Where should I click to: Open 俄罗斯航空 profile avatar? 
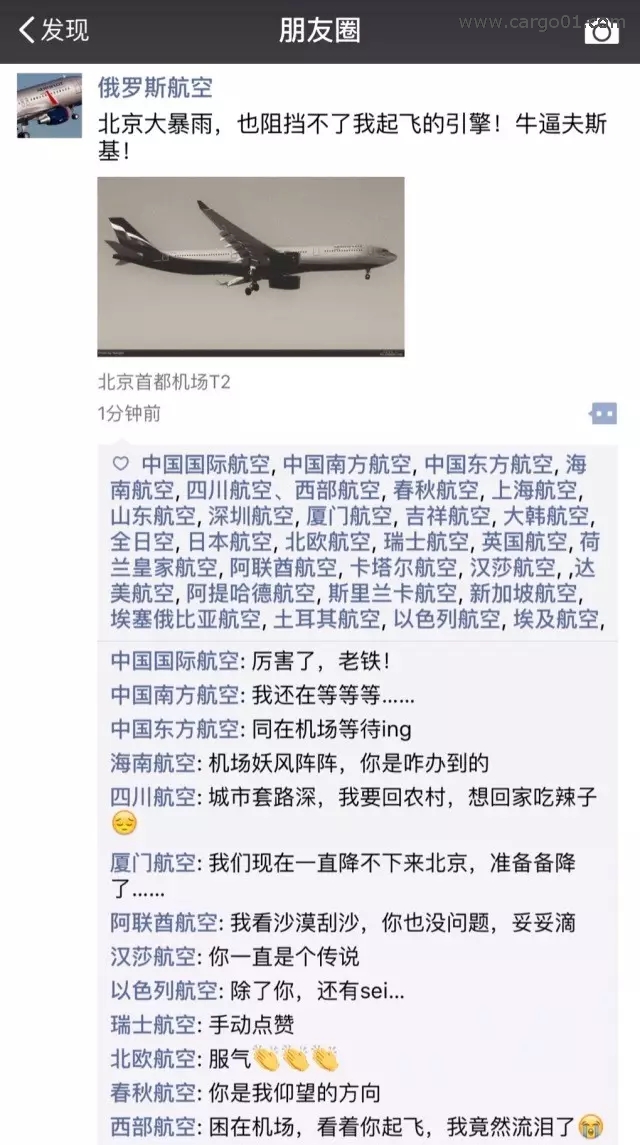pyautogui.click(x=49, y=105)
